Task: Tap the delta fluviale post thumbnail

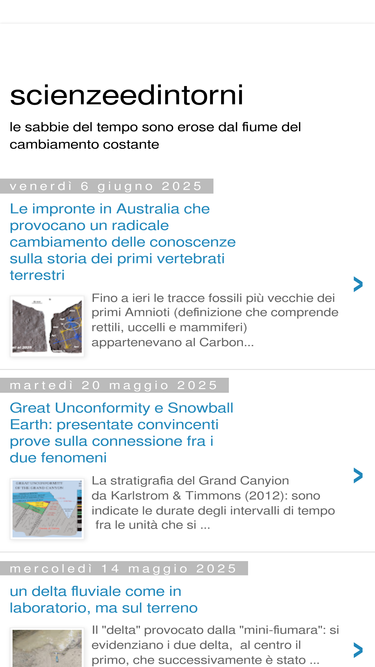Action: pyautogui.click(x=47, y=647)
